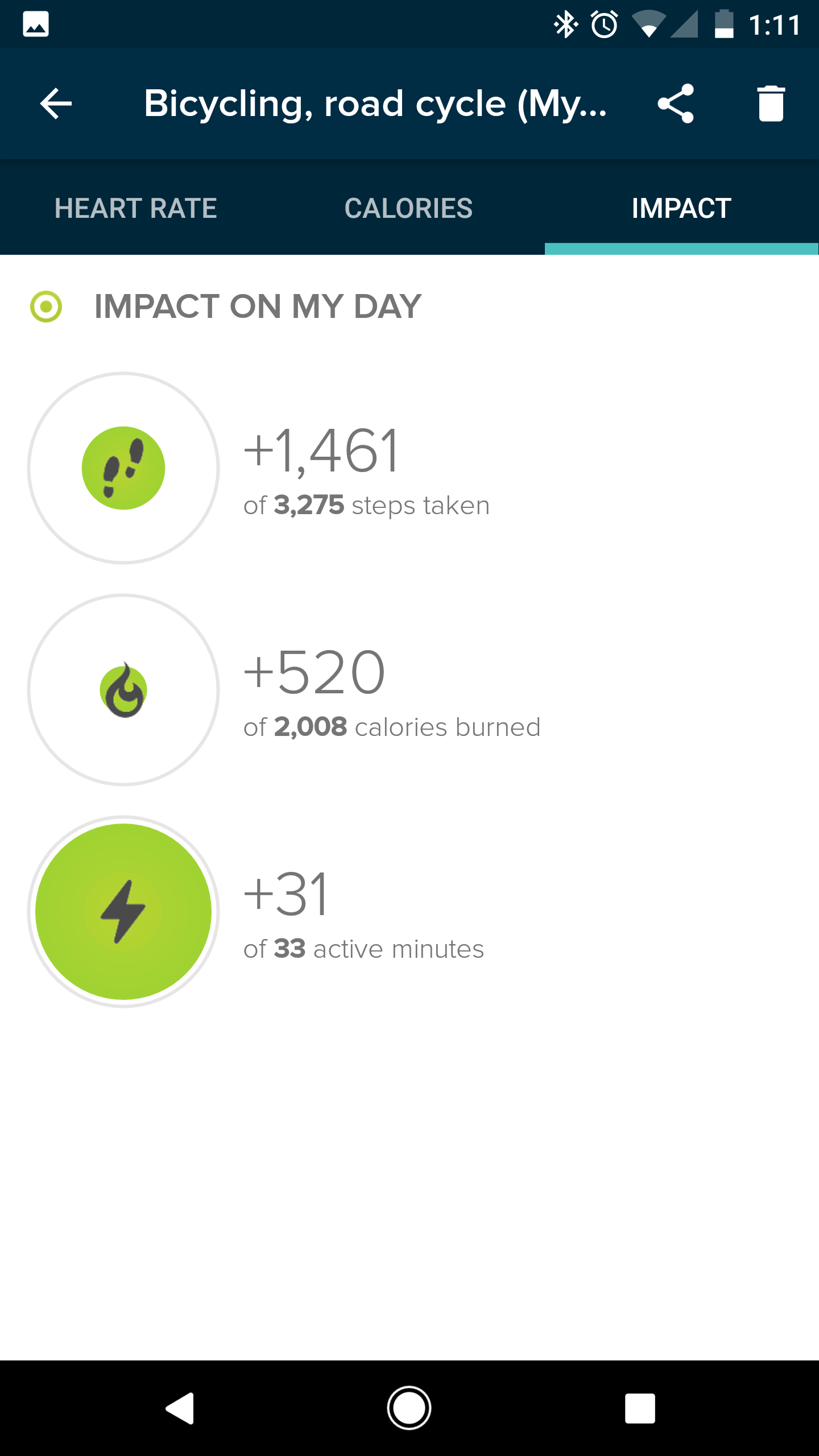Open the Calories tab

click(408, 208)
